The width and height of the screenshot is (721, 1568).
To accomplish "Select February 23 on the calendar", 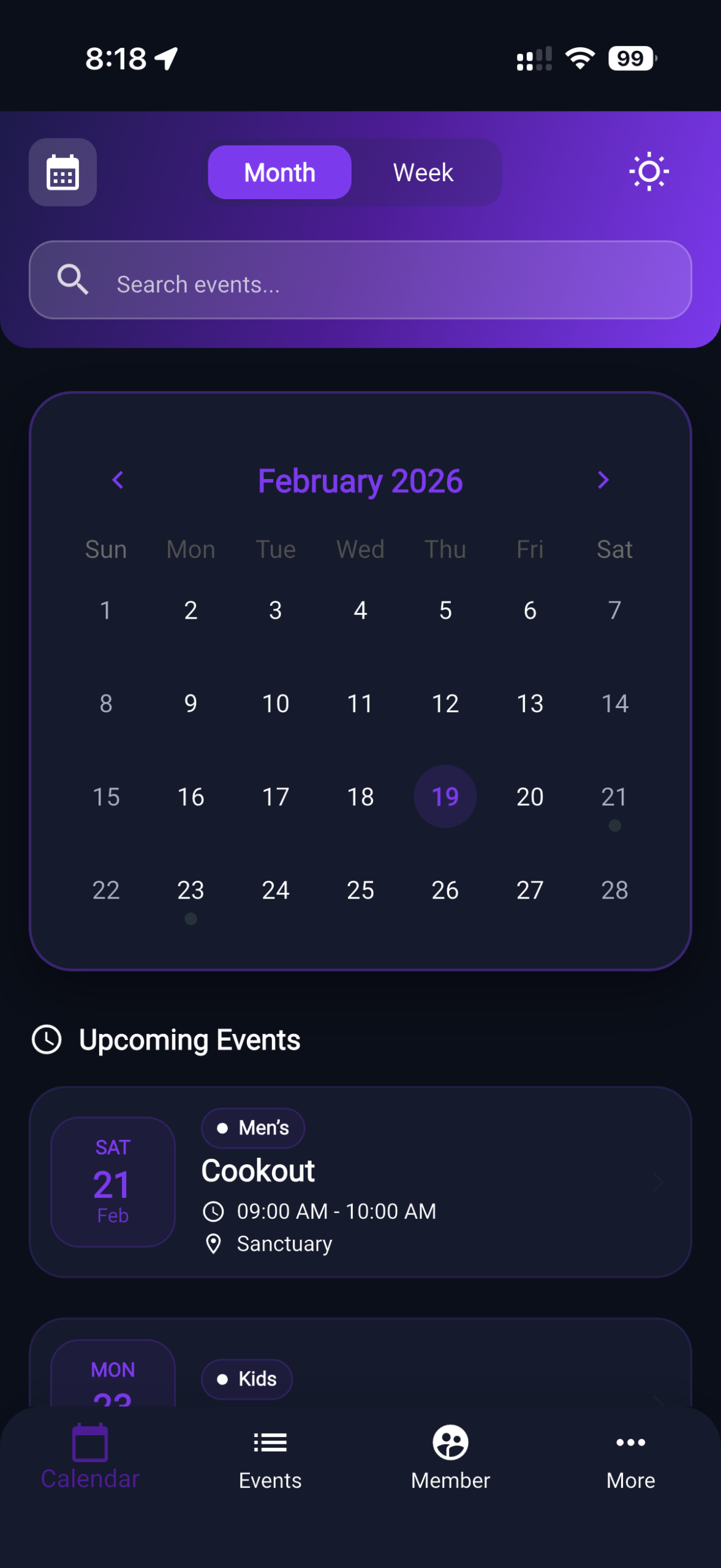I will coord(191,890).
